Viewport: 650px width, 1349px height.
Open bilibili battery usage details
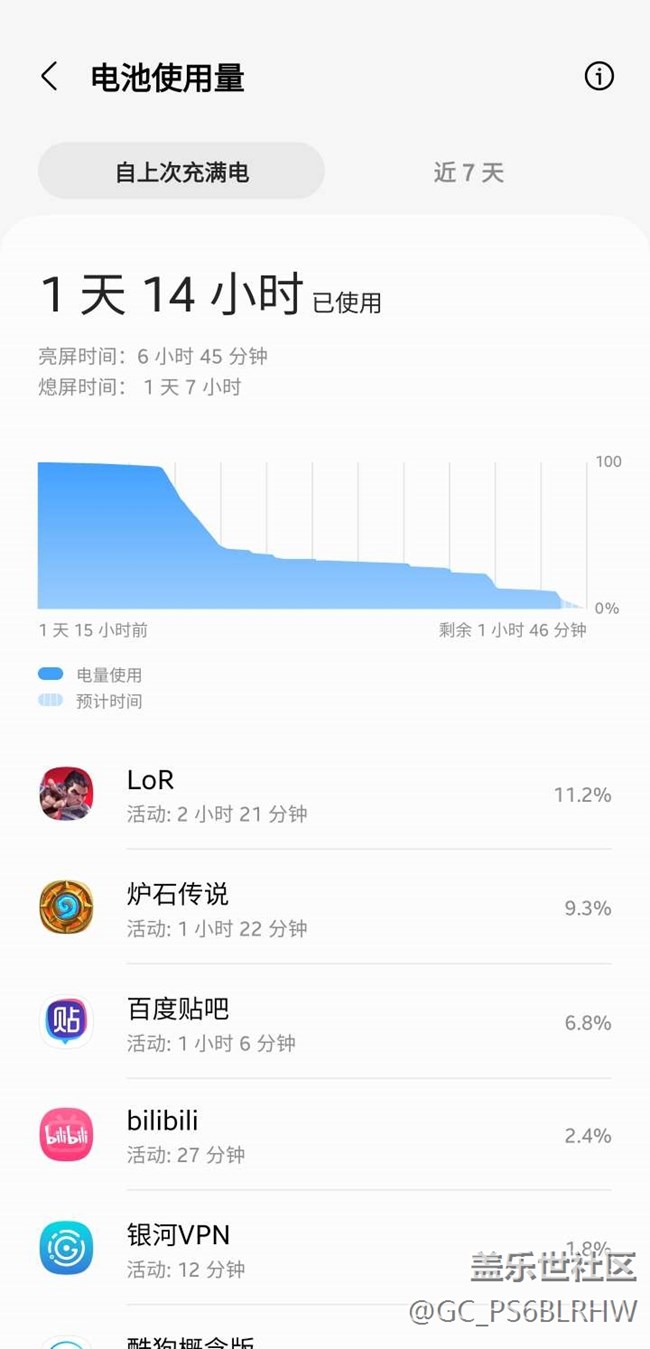(325, 1135)
